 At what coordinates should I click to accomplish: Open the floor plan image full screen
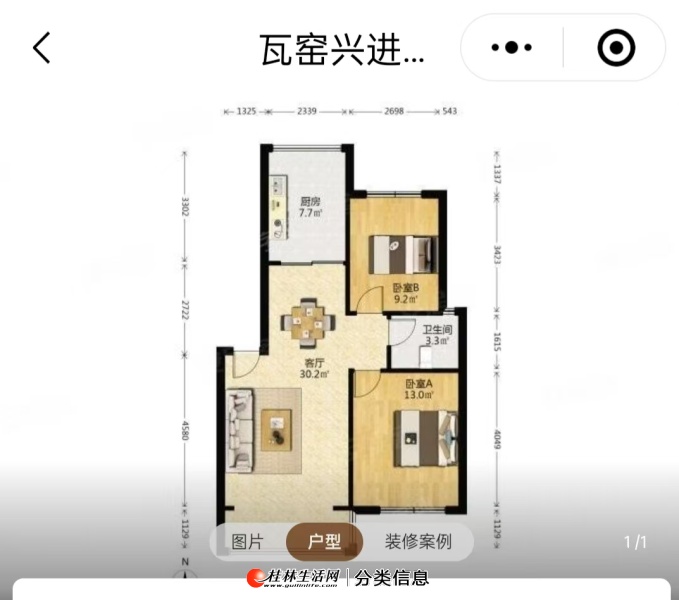(340, 320)
